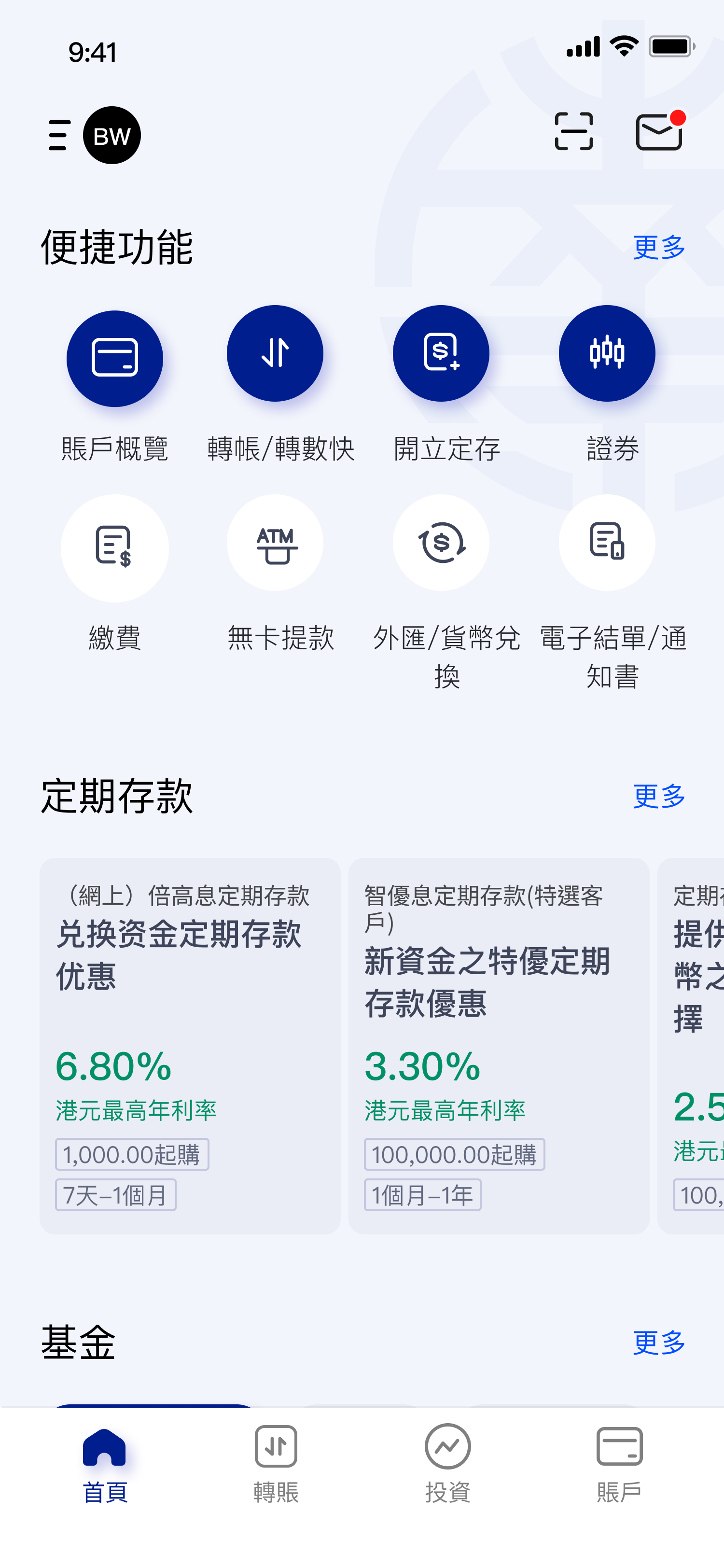Switch to the 轉賬 tab

click(x=276, y=1463)
